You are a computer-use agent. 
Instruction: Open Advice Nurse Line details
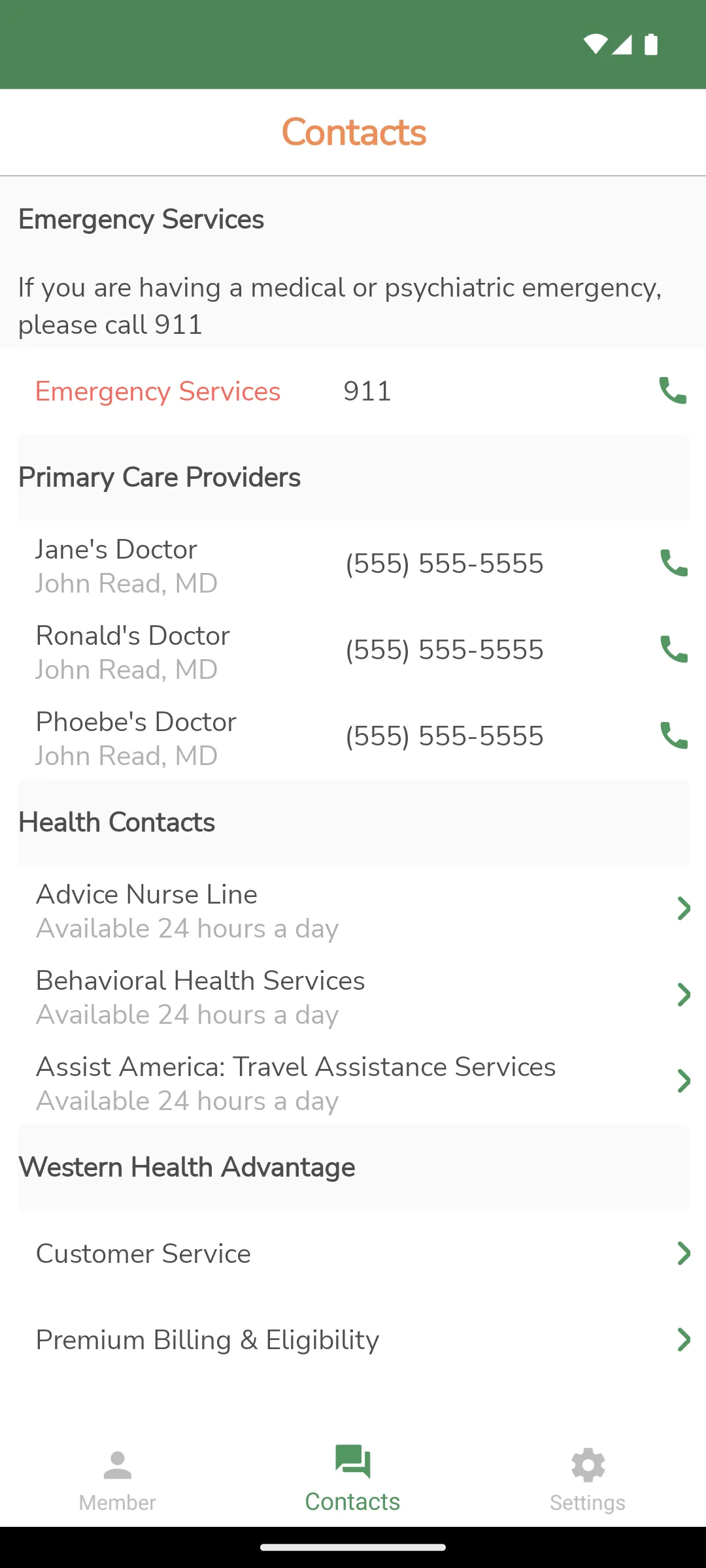[353, 909]
